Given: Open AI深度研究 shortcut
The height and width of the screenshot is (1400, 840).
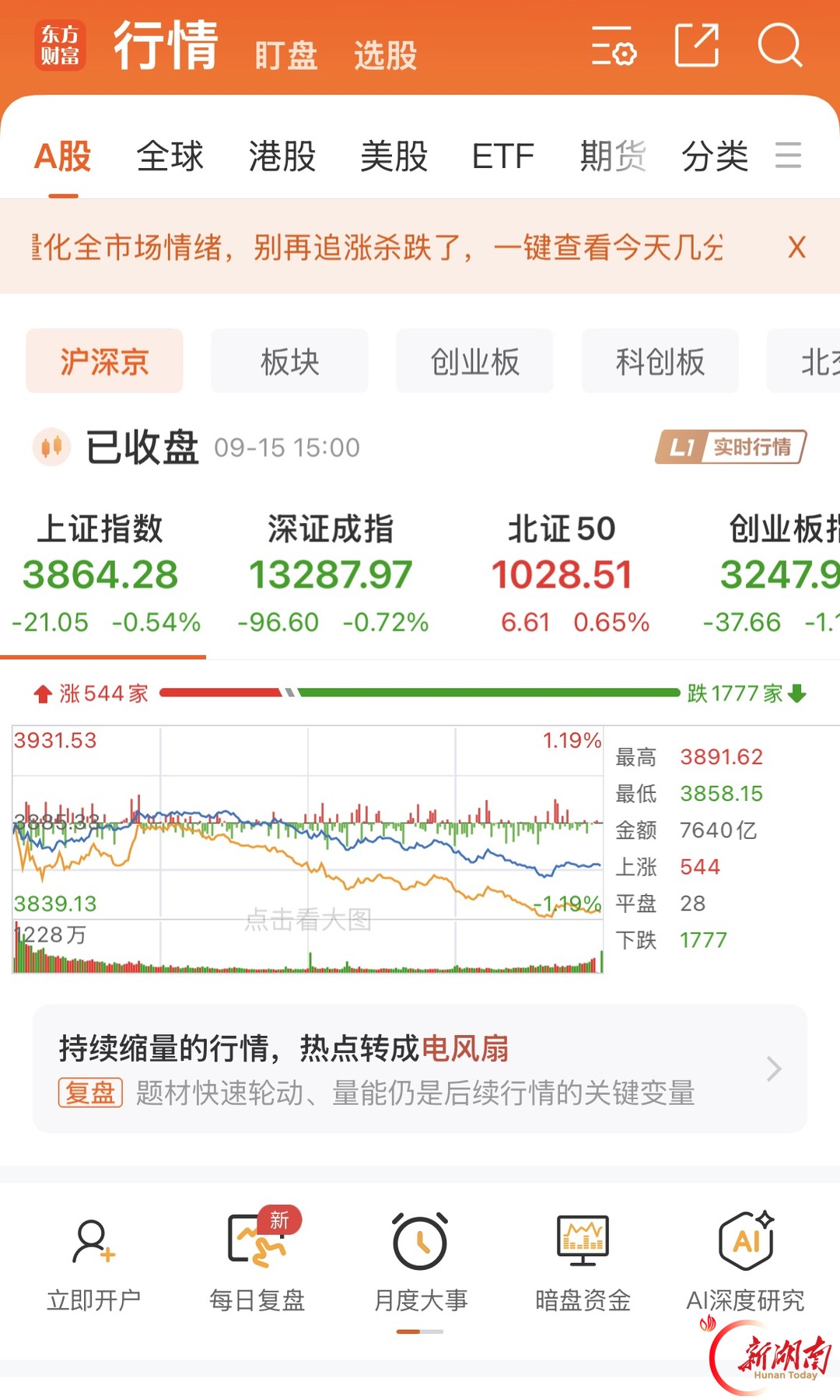Looking at the screenshot, I should 745,1262.
